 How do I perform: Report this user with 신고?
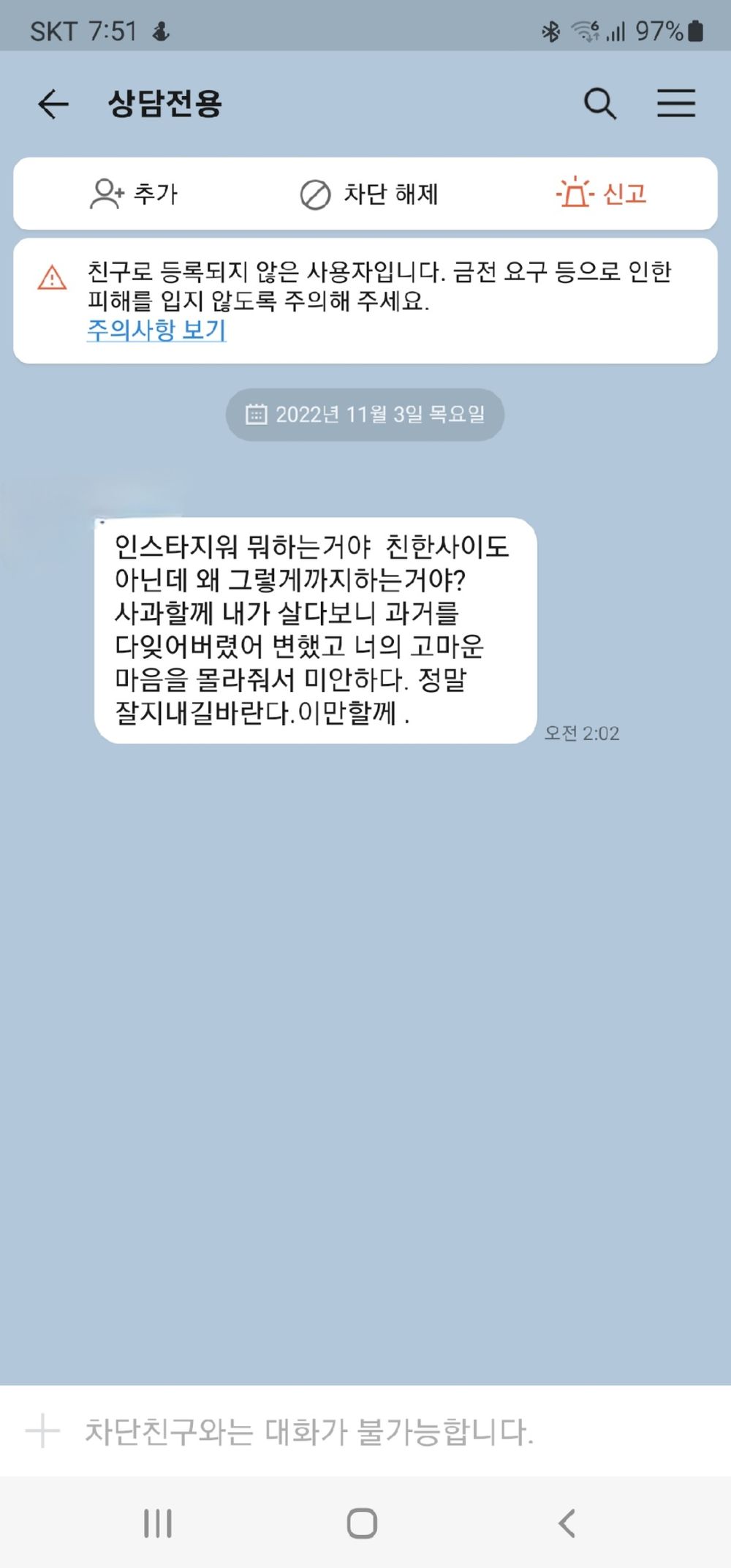click(602, 194)
